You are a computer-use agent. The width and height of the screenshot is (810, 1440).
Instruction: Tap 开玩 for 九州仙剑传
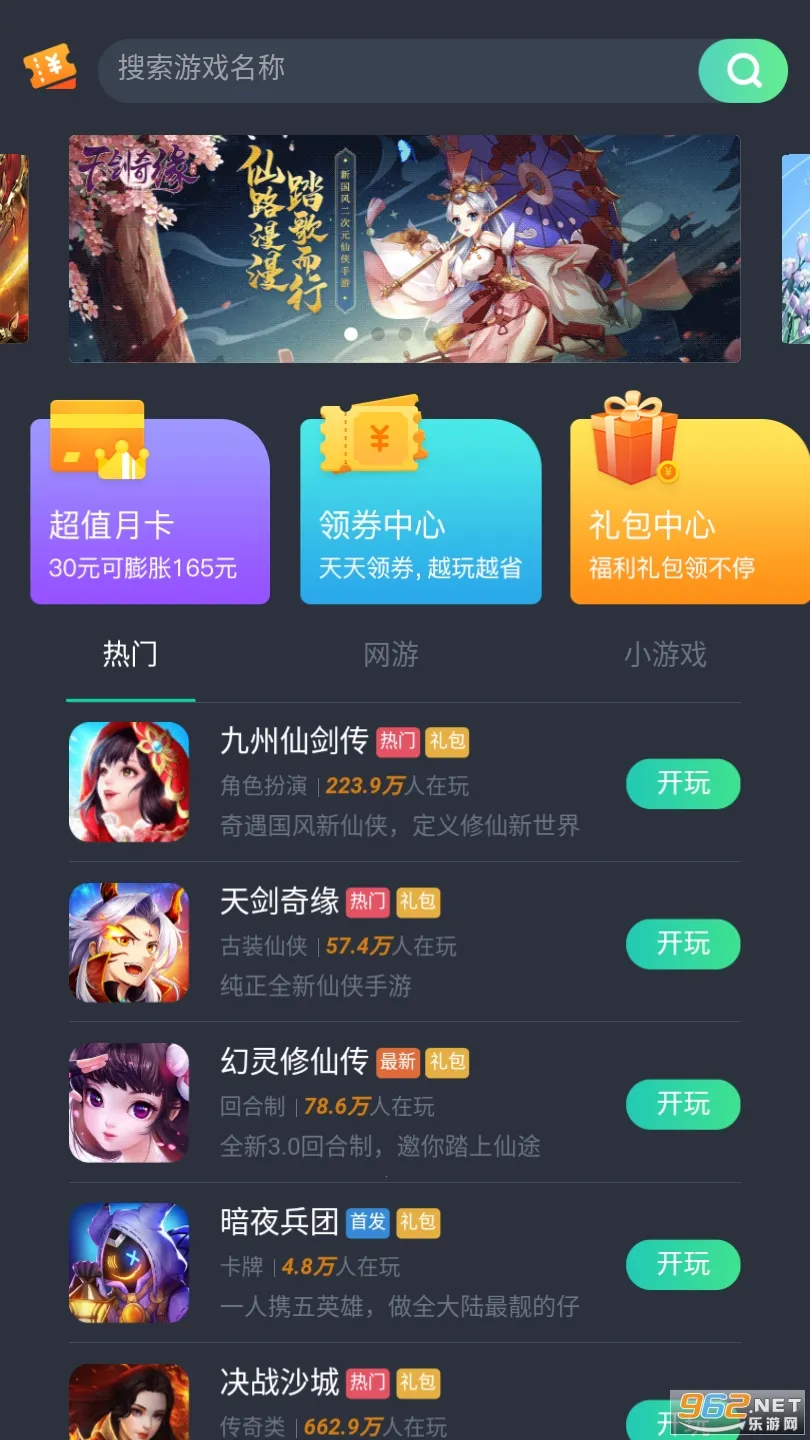pos(683,784)
